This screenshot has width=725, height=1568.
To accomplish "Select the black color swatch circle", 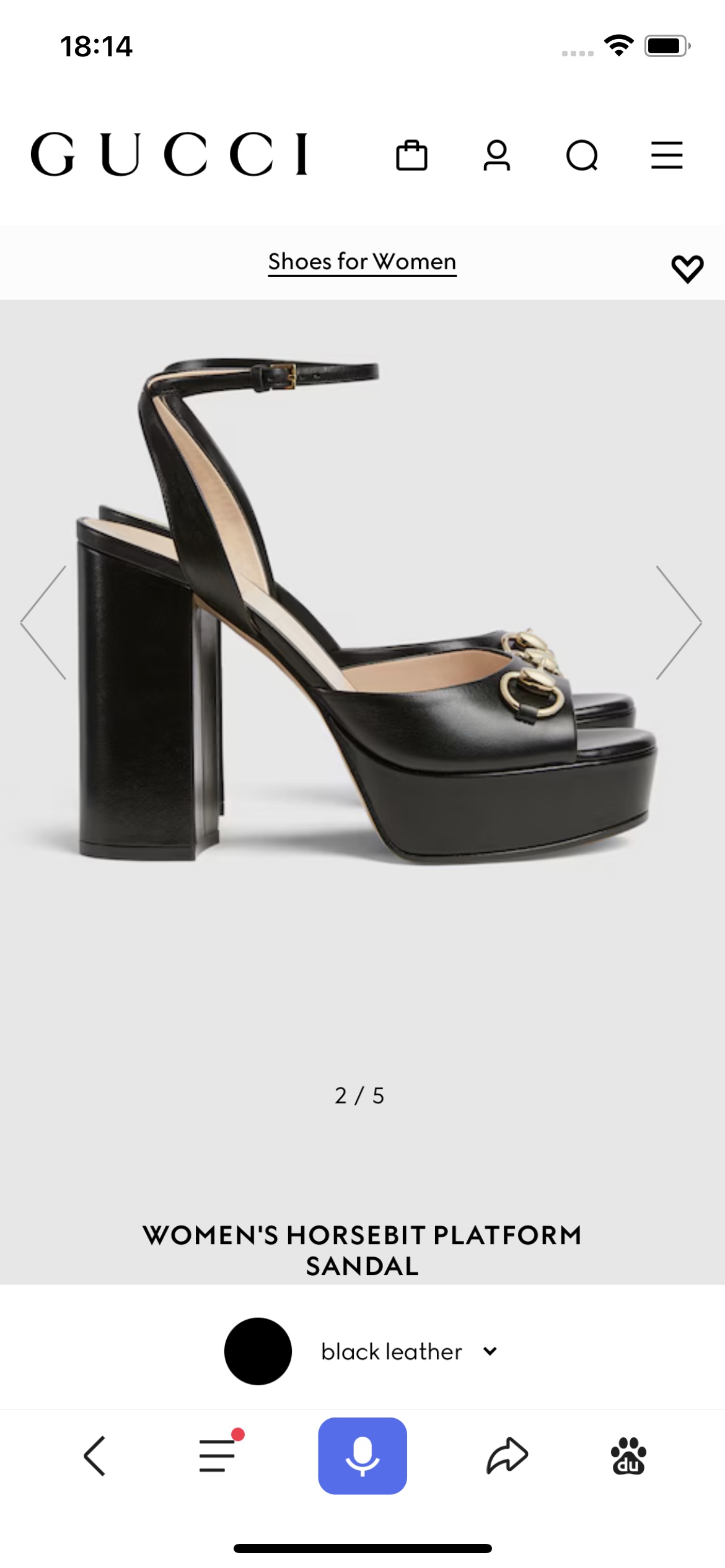I will (258, 1352).
